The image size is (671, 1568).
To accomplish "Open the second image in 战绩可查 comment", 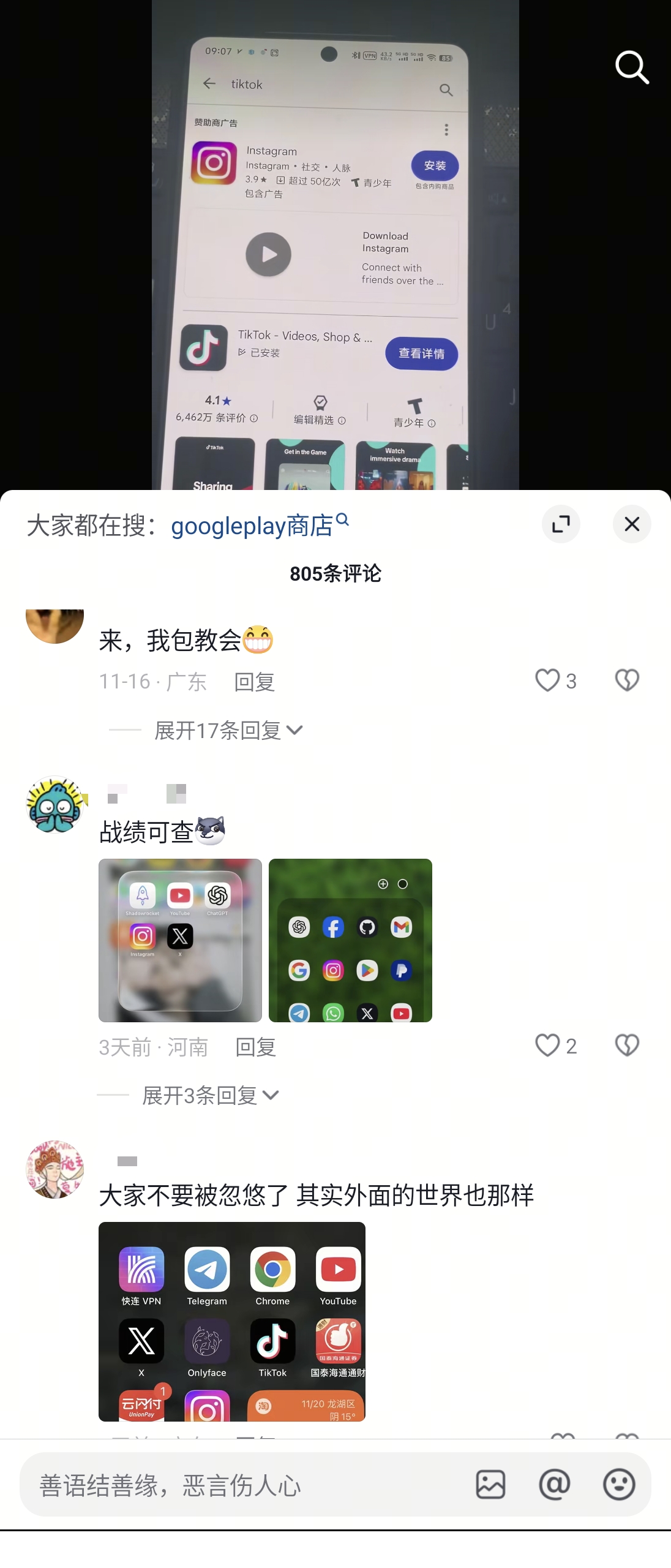I will (350, 940).
